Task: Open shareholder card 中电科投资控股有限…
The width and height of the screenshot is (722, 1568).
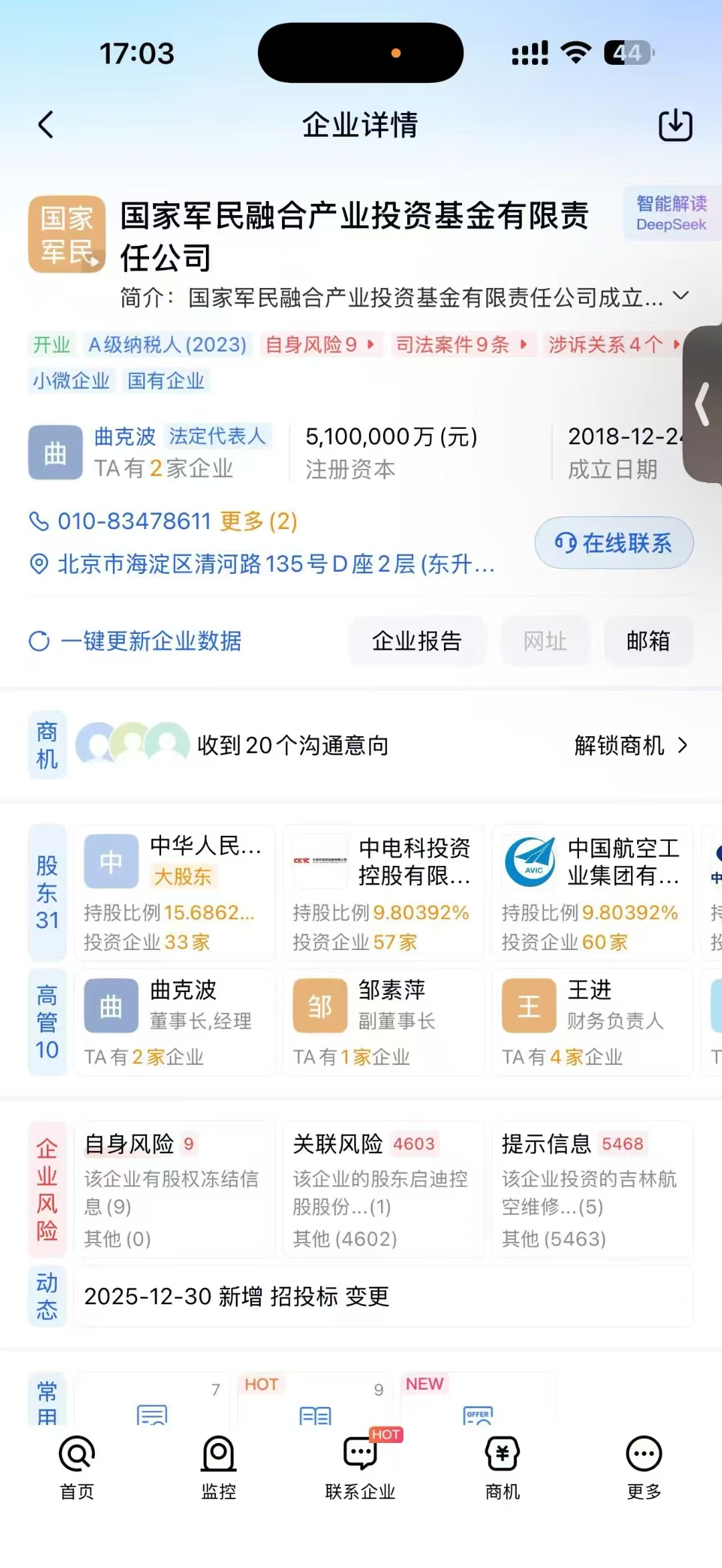Action: [x=383, y=893]
